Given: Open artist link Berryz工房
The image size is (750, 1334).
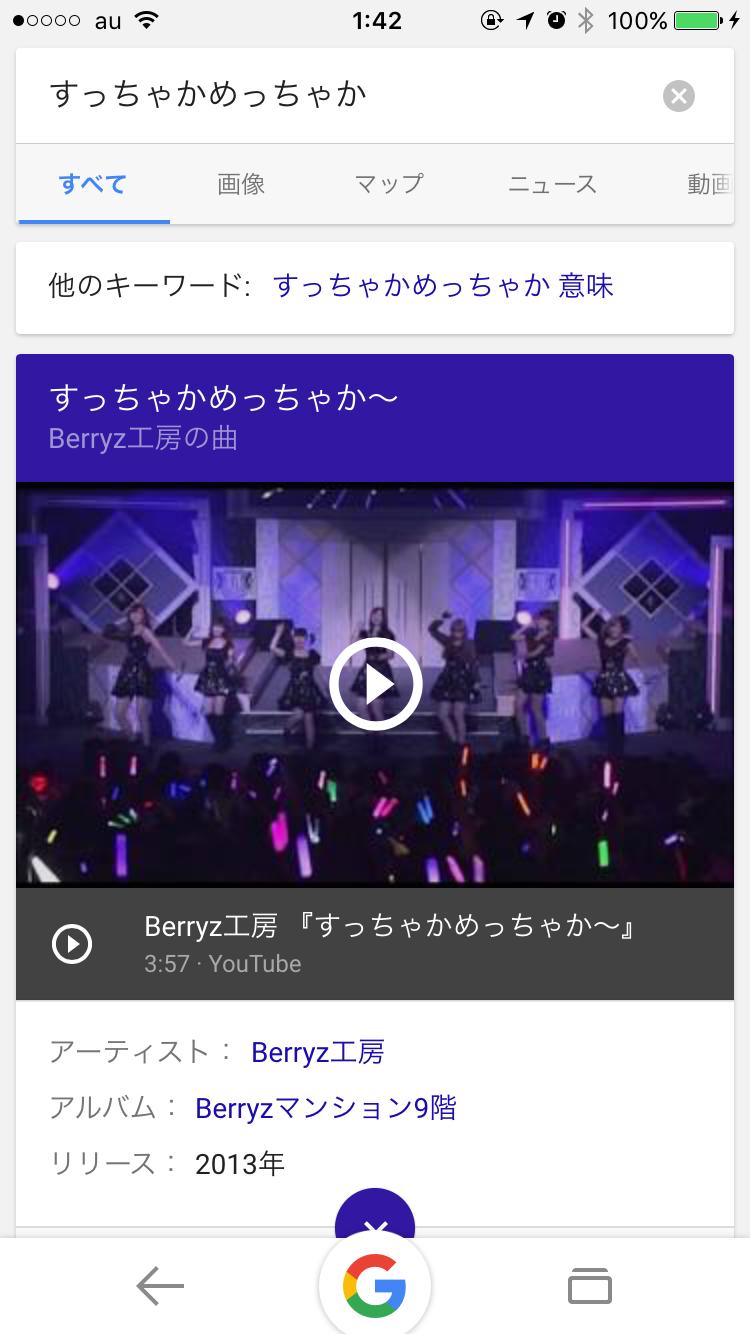Looking at the screenshot, I should [x=317, y=1052].
